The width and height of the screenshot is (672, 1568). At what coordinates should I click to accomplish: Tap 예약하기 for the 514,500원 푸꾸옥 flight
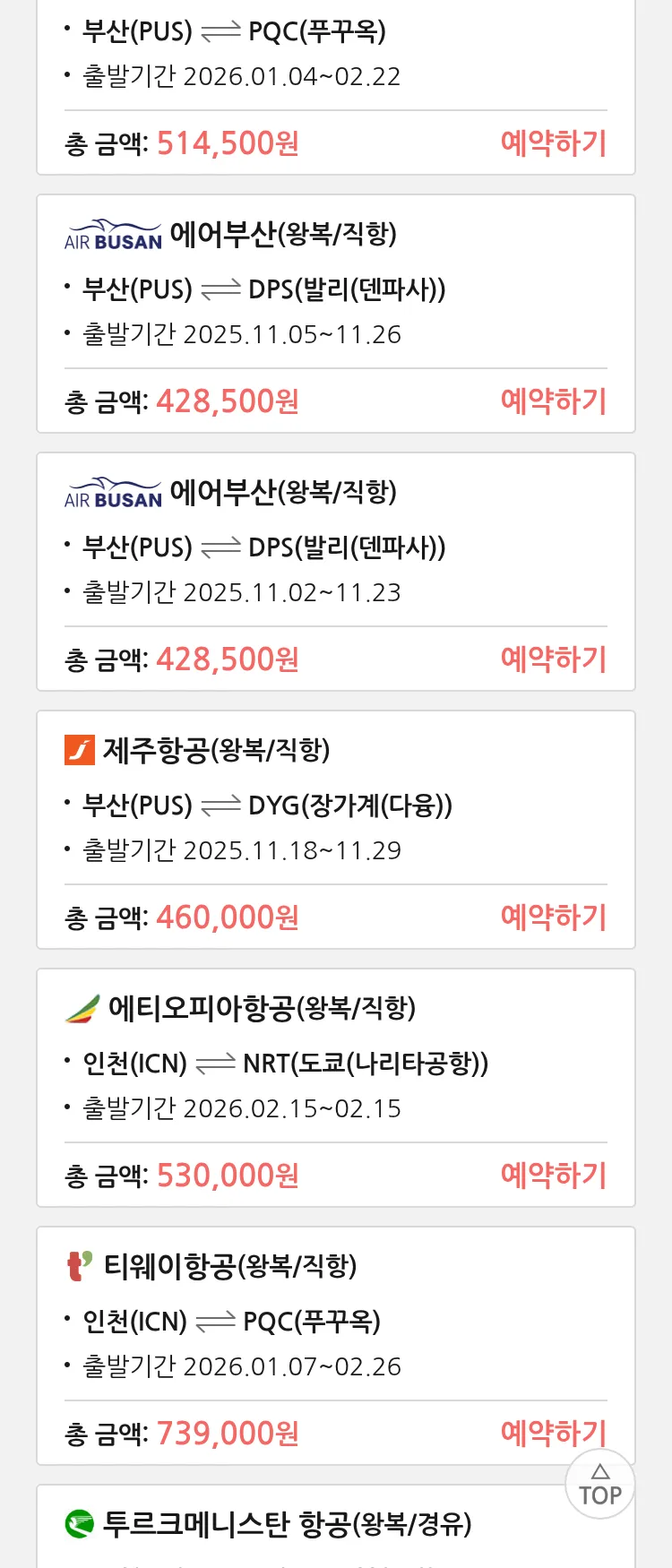pos(553,143)
